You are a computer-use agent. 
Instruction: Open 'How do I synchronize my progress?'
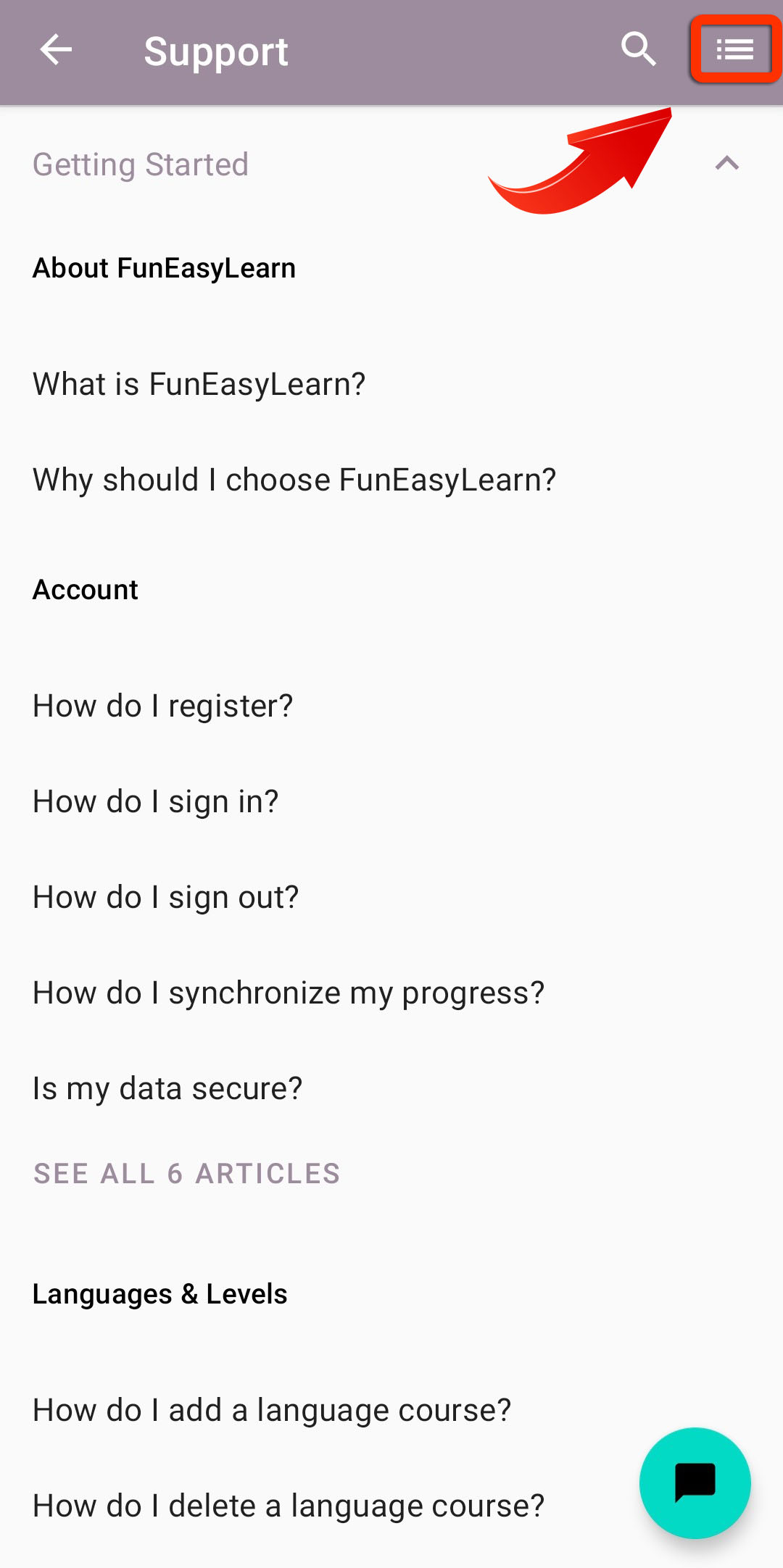pyautogui.click(x=289, y=993)
